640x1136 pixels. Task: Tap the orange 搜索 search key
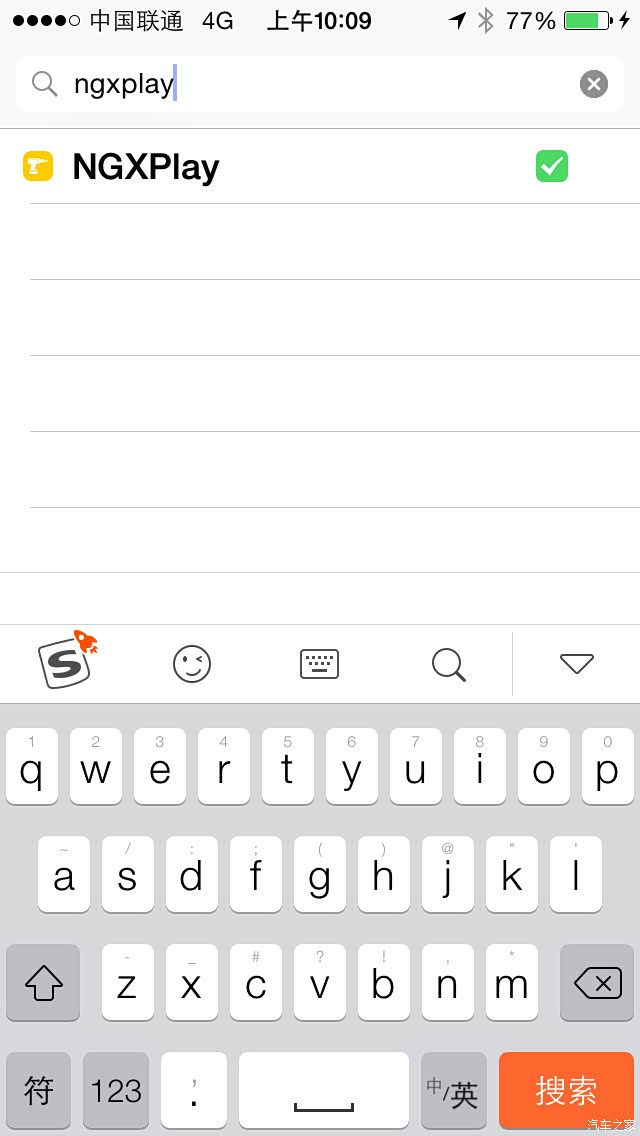566,1090
